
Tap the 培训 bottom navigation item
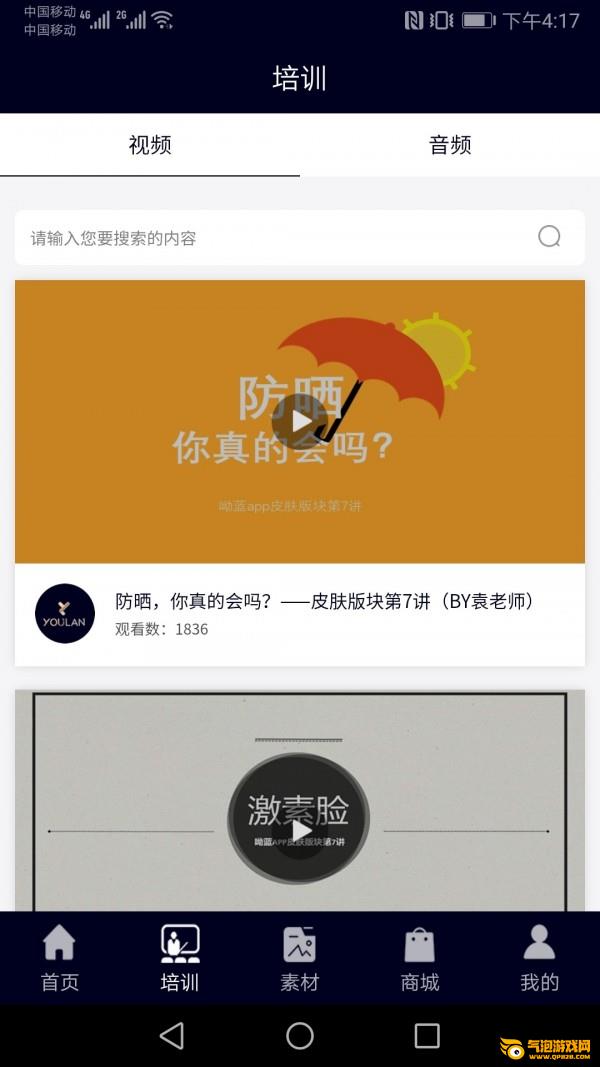tap(180, 958)
